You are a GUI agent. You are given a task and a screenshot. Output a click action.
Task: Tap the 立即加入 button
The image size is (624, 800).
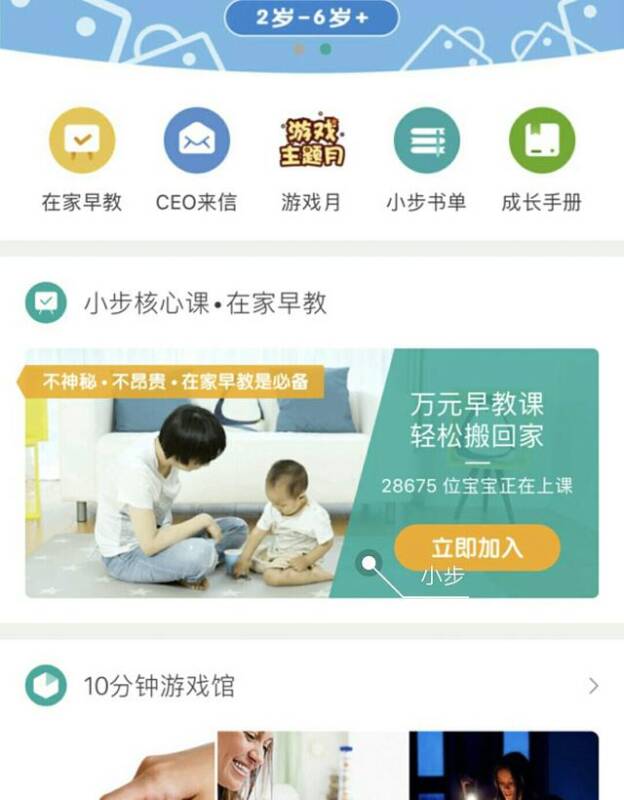point(476,547)
